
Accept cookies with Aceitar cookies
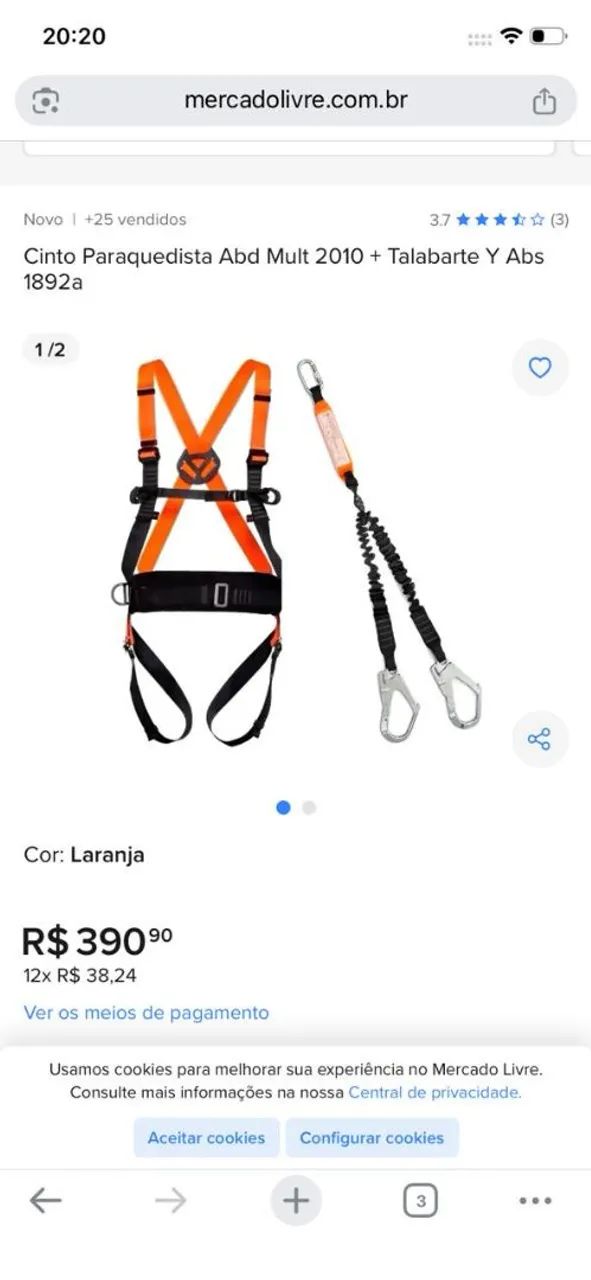[x=206, y=1138]
